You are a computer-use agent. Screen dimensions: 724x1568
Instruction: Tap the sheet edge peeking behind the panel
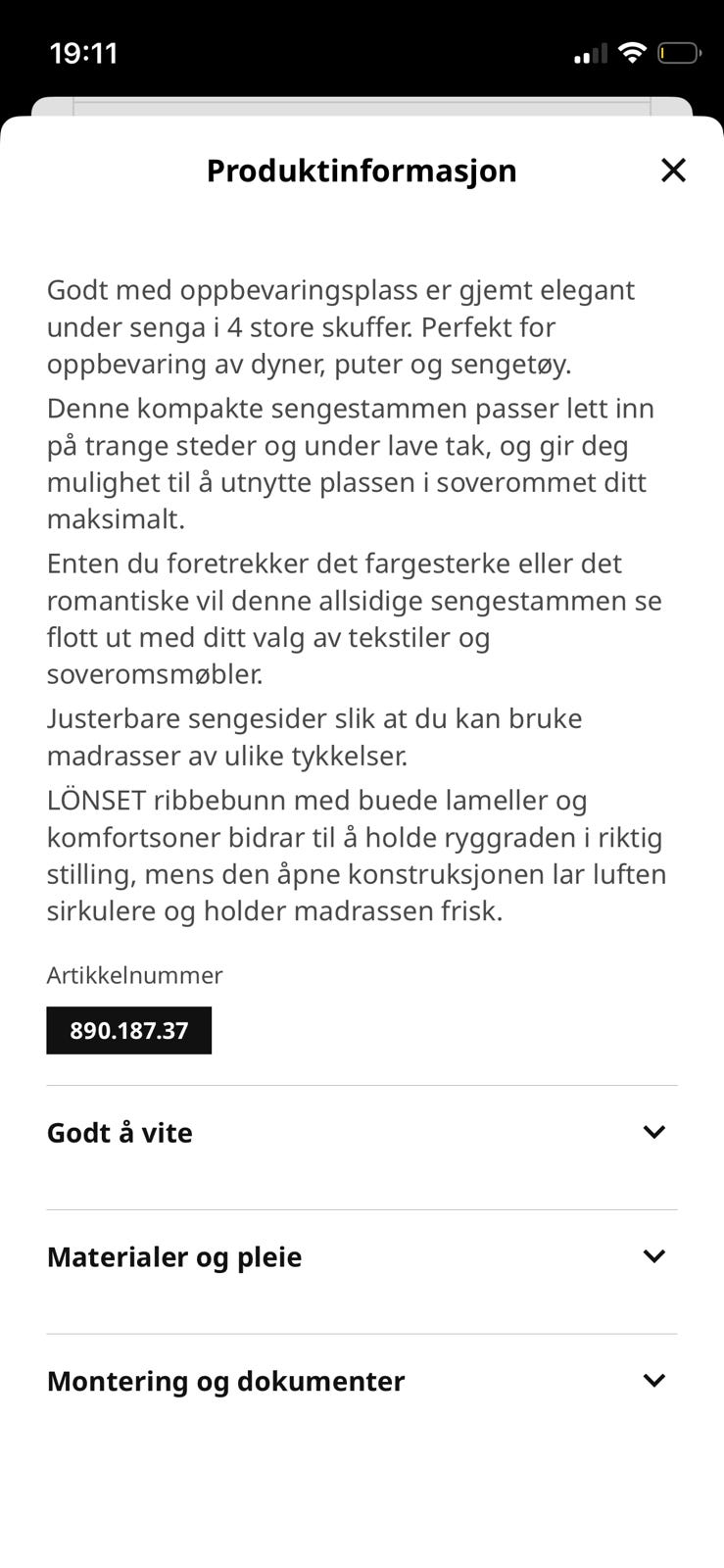[x=362, y=103]
